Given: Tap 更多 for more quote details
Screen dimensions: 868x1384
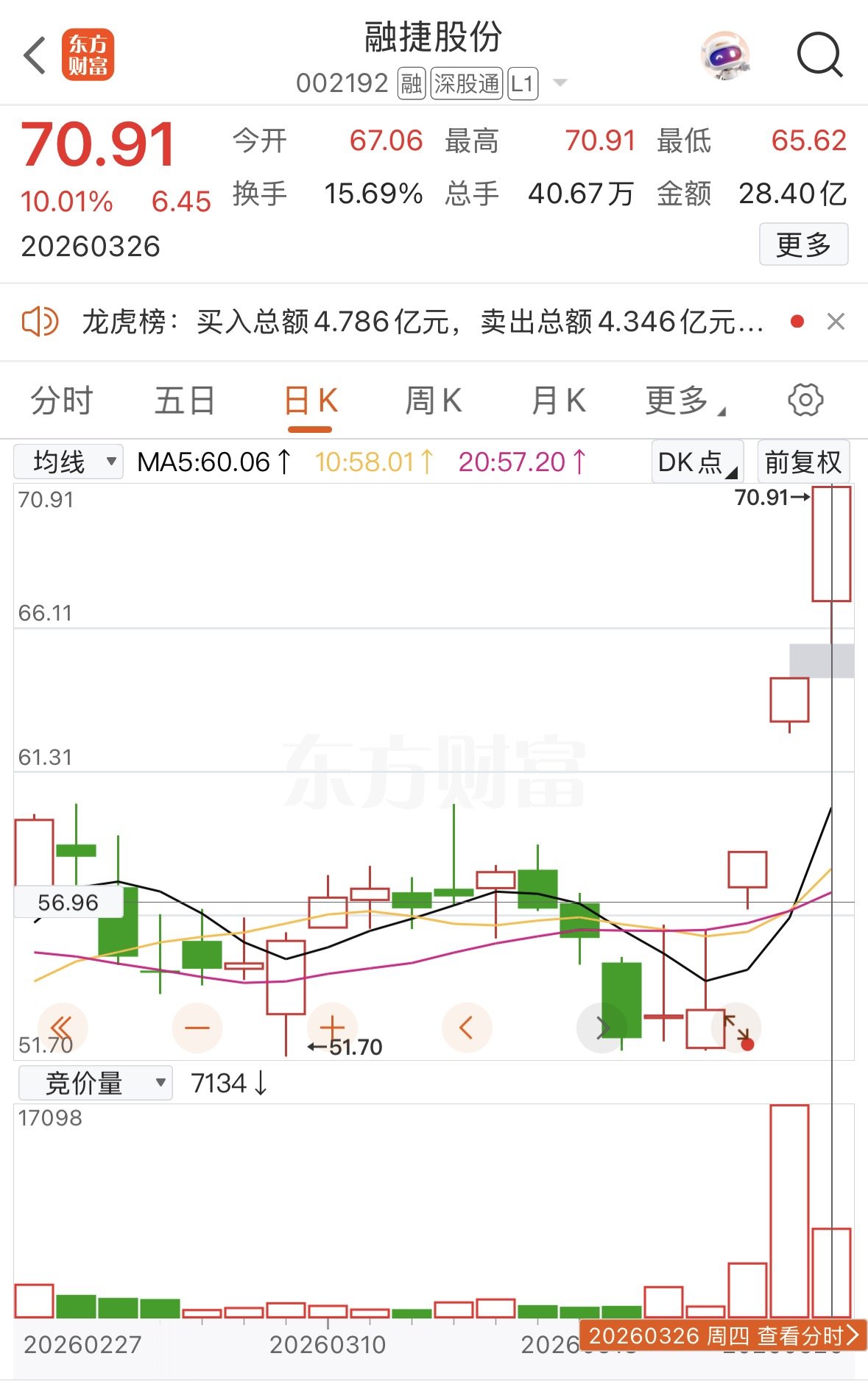Looking at the screenshot, I should tap(803, 244).
